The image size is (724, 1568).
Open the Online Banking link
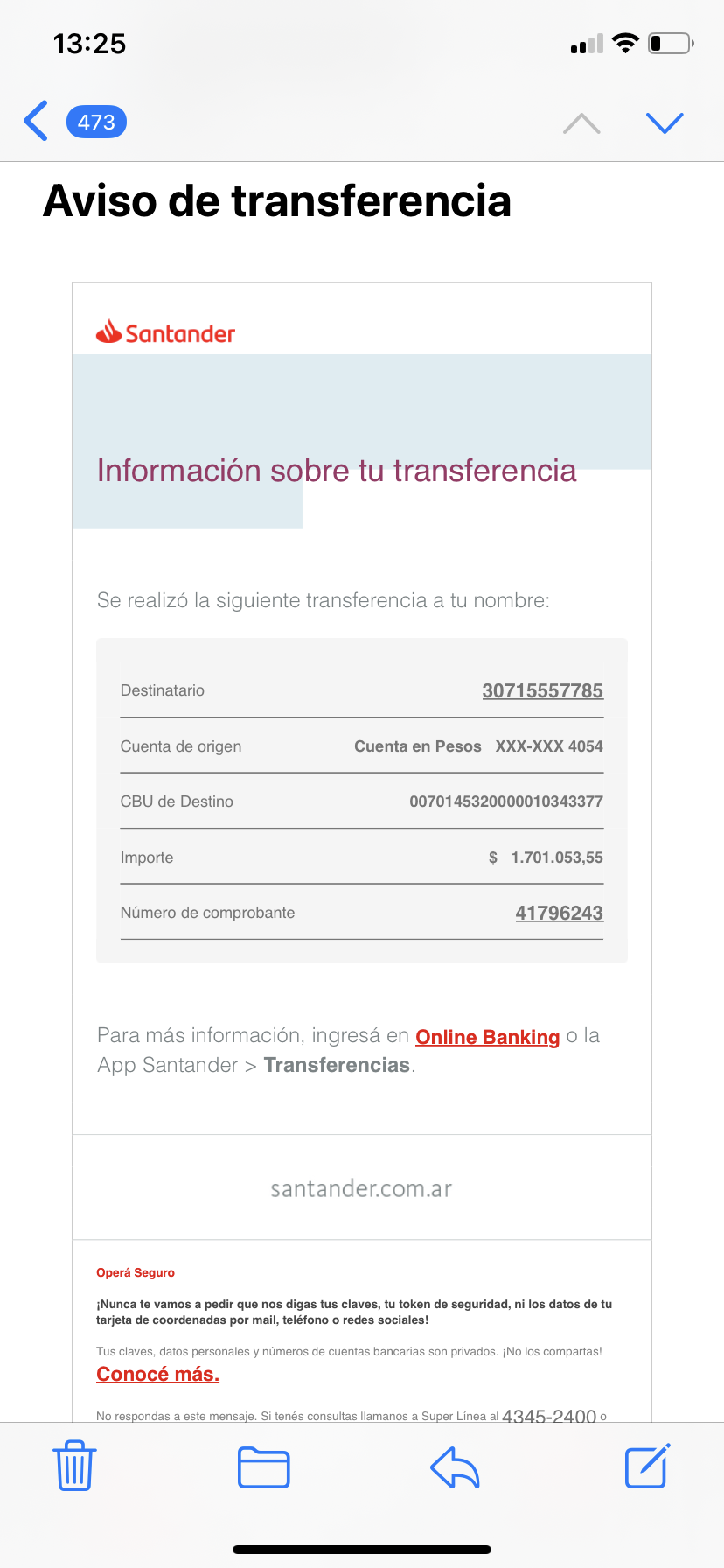[487, 1037]
